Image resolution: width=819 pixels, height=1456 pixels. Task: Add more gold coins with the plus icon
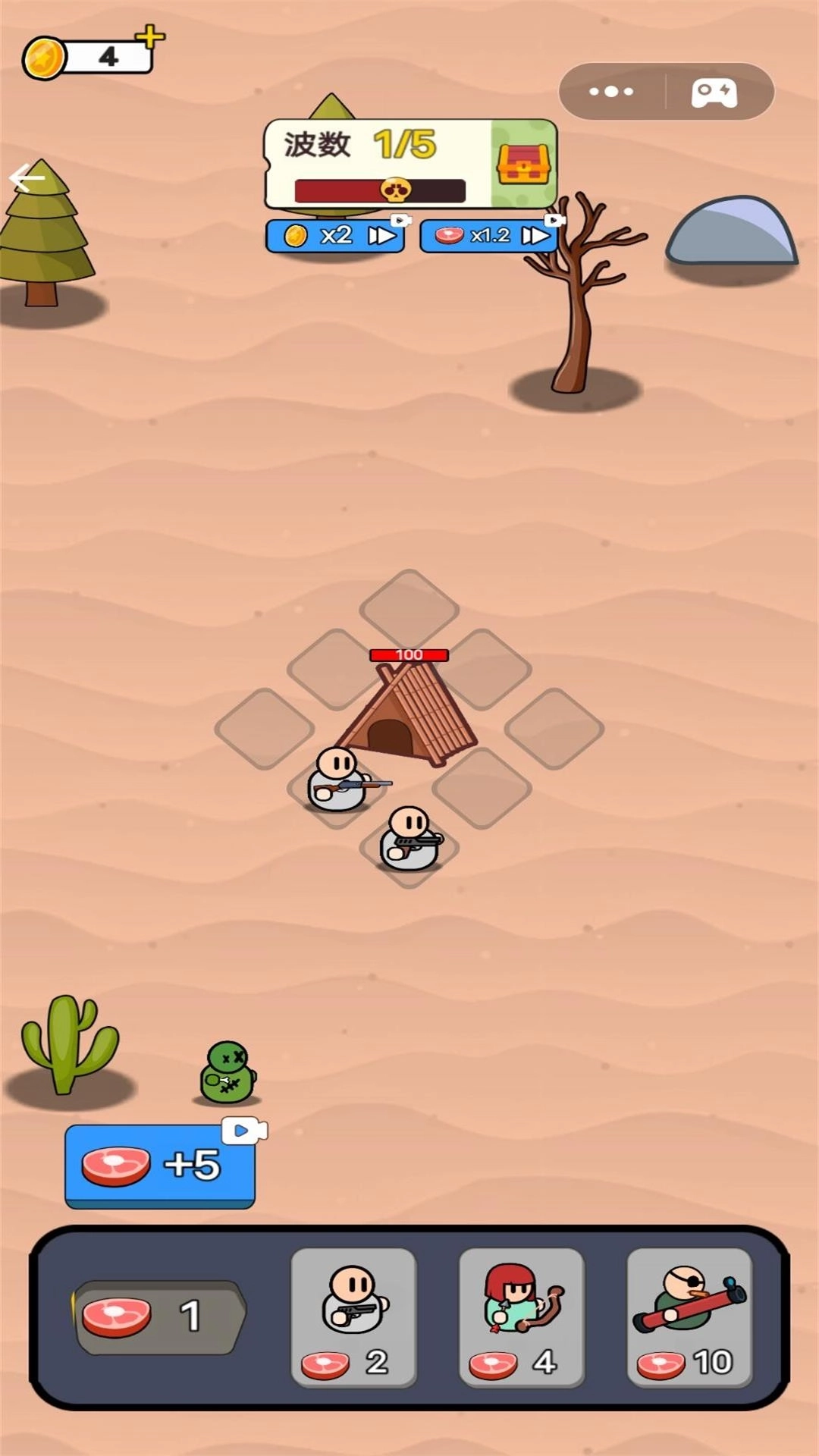pos(150,36)
